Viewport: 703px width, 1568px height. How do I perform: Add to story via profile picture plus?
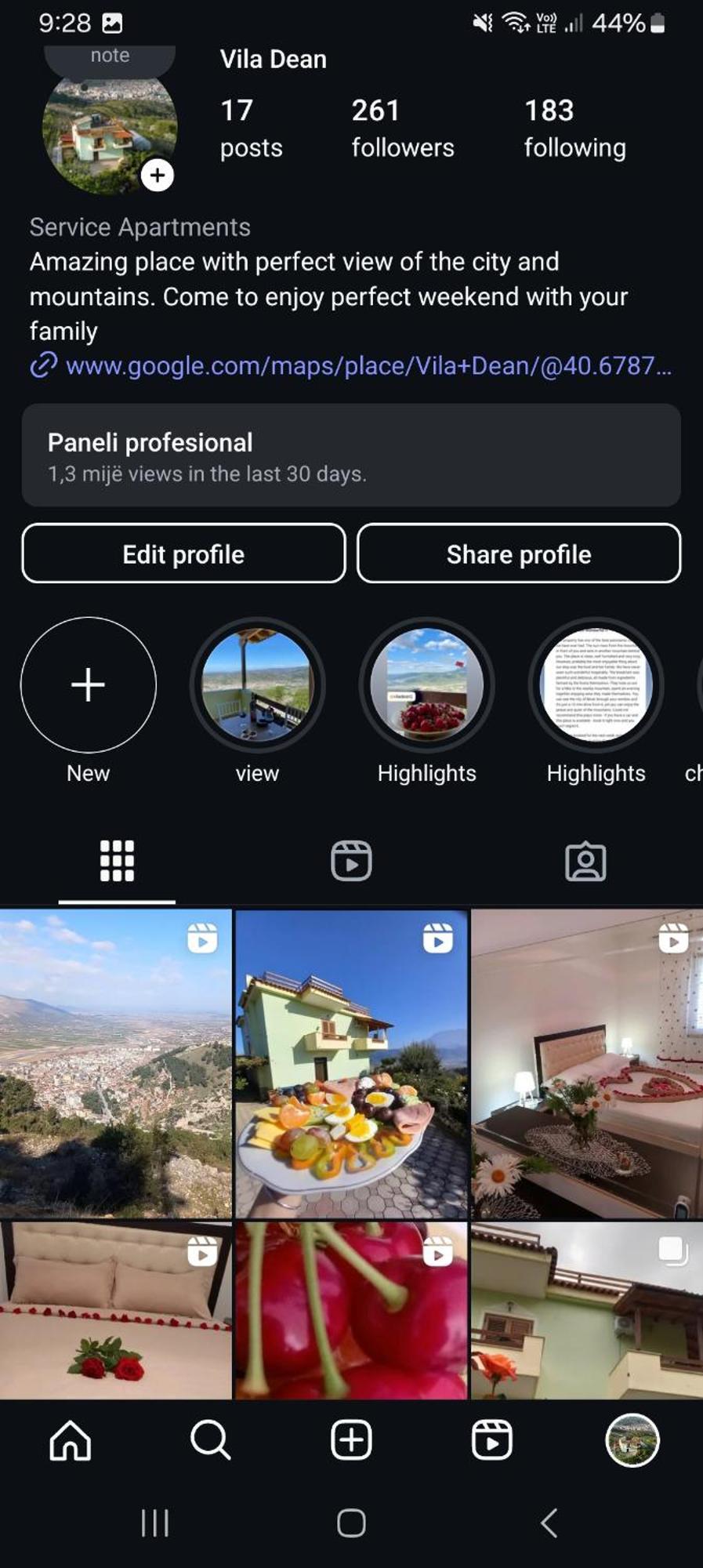pos(158,175)
